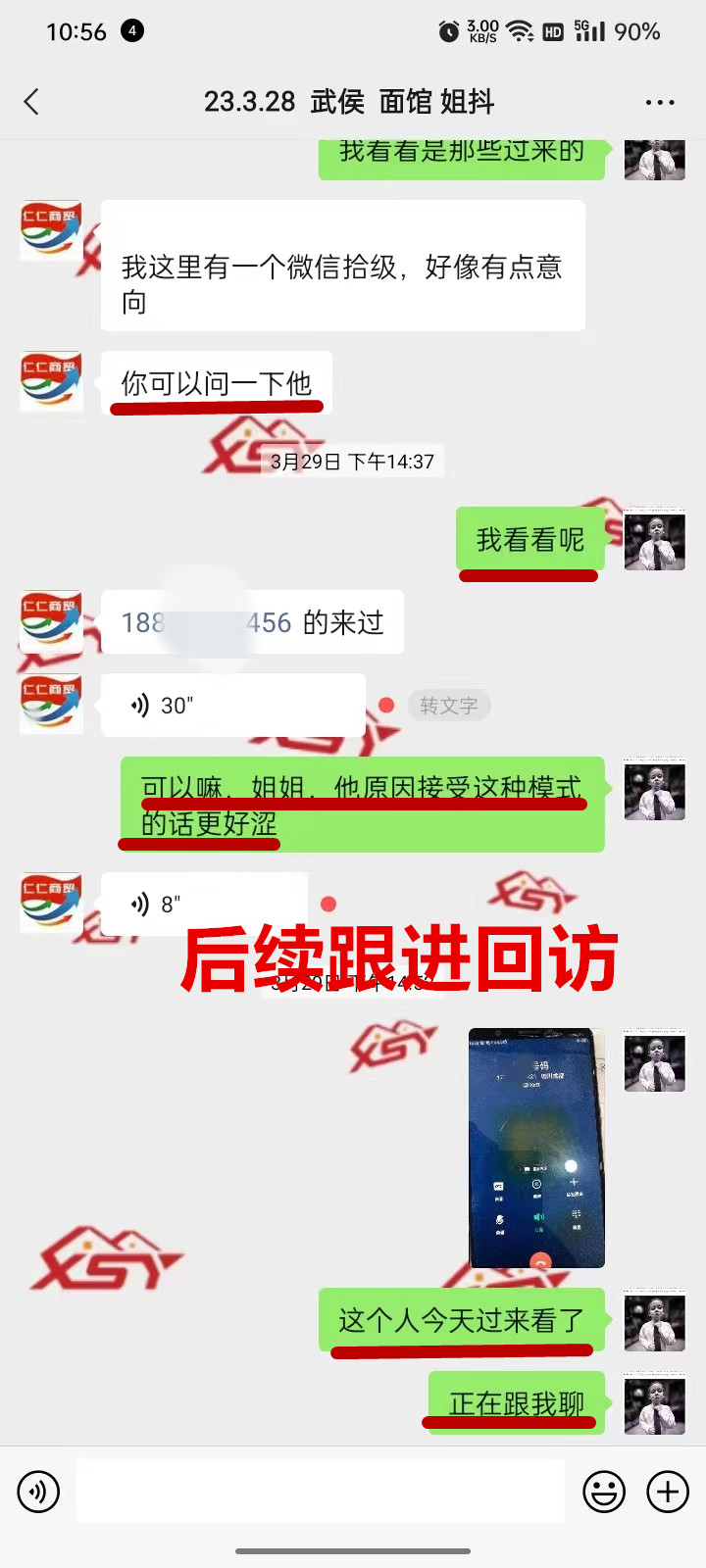Open the sent phone call photo

point(536,1148)
